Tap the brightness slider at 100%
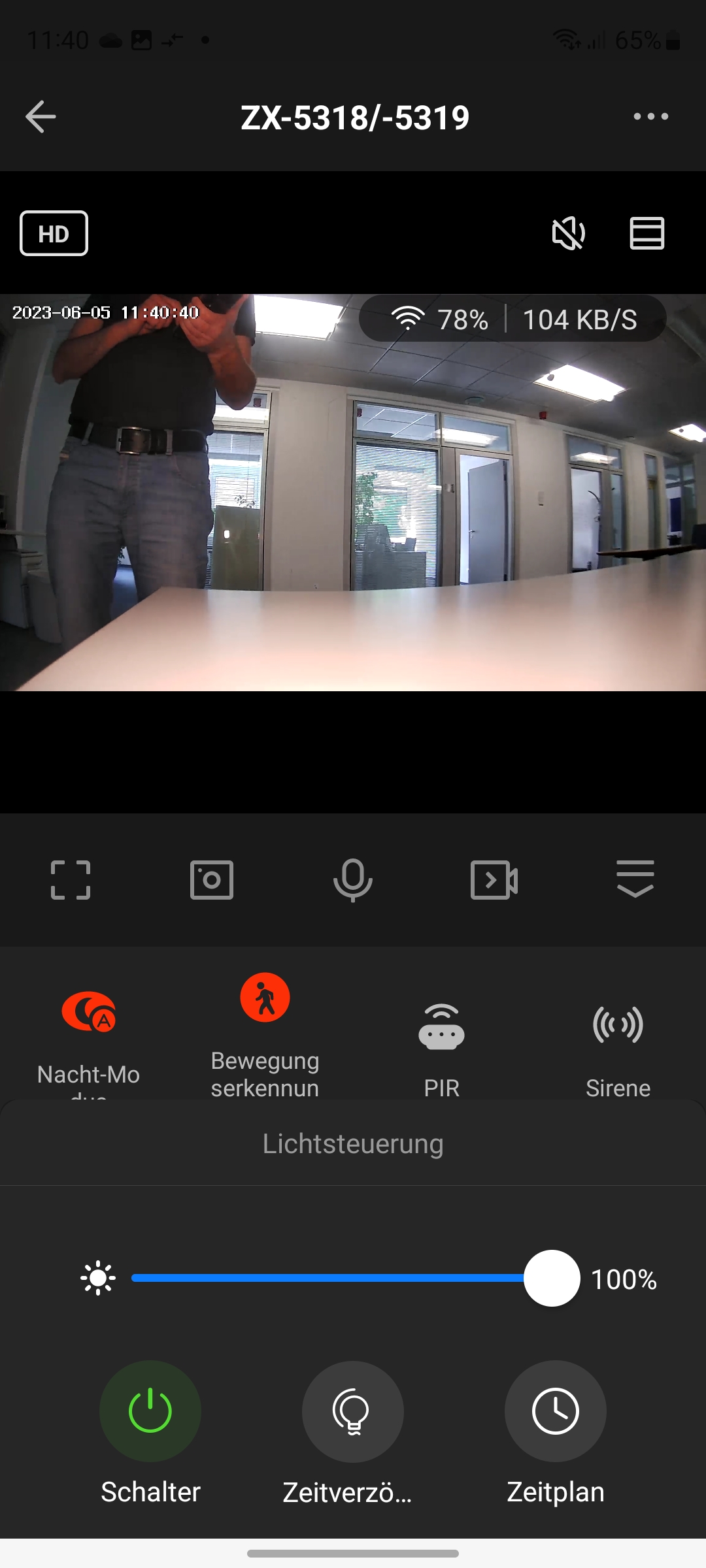706x1568 pixels. (552, 1278)
